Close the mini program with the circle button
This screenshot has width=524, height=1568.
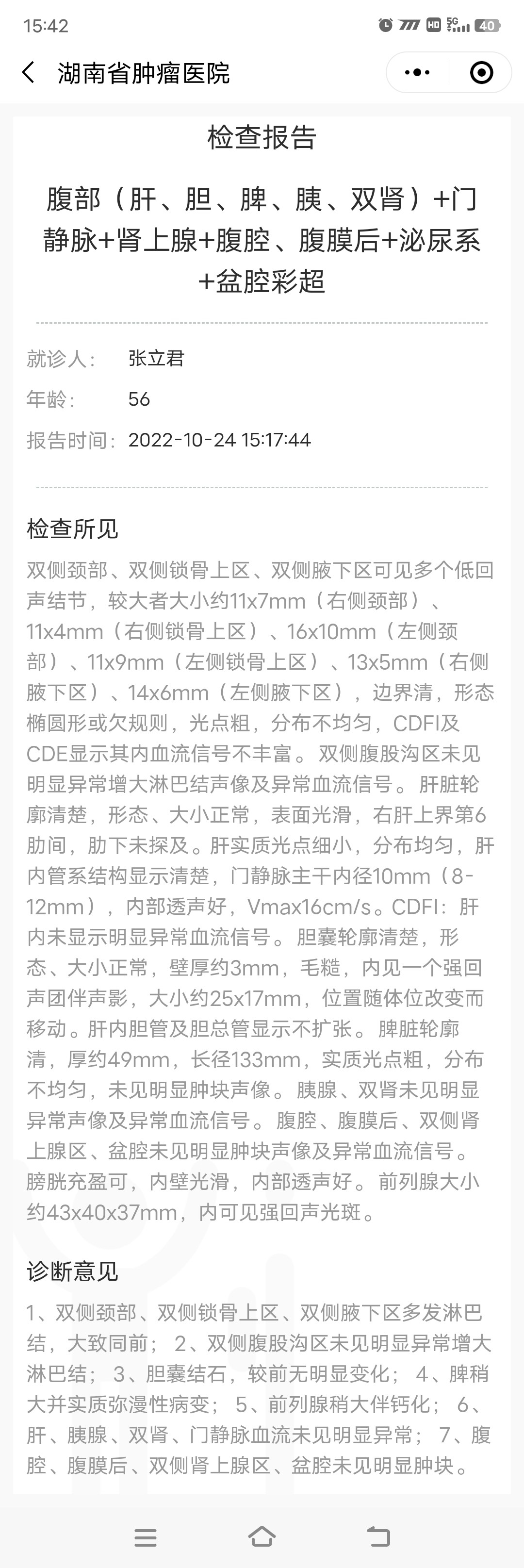pyautogui.click(x=481, y=72)
